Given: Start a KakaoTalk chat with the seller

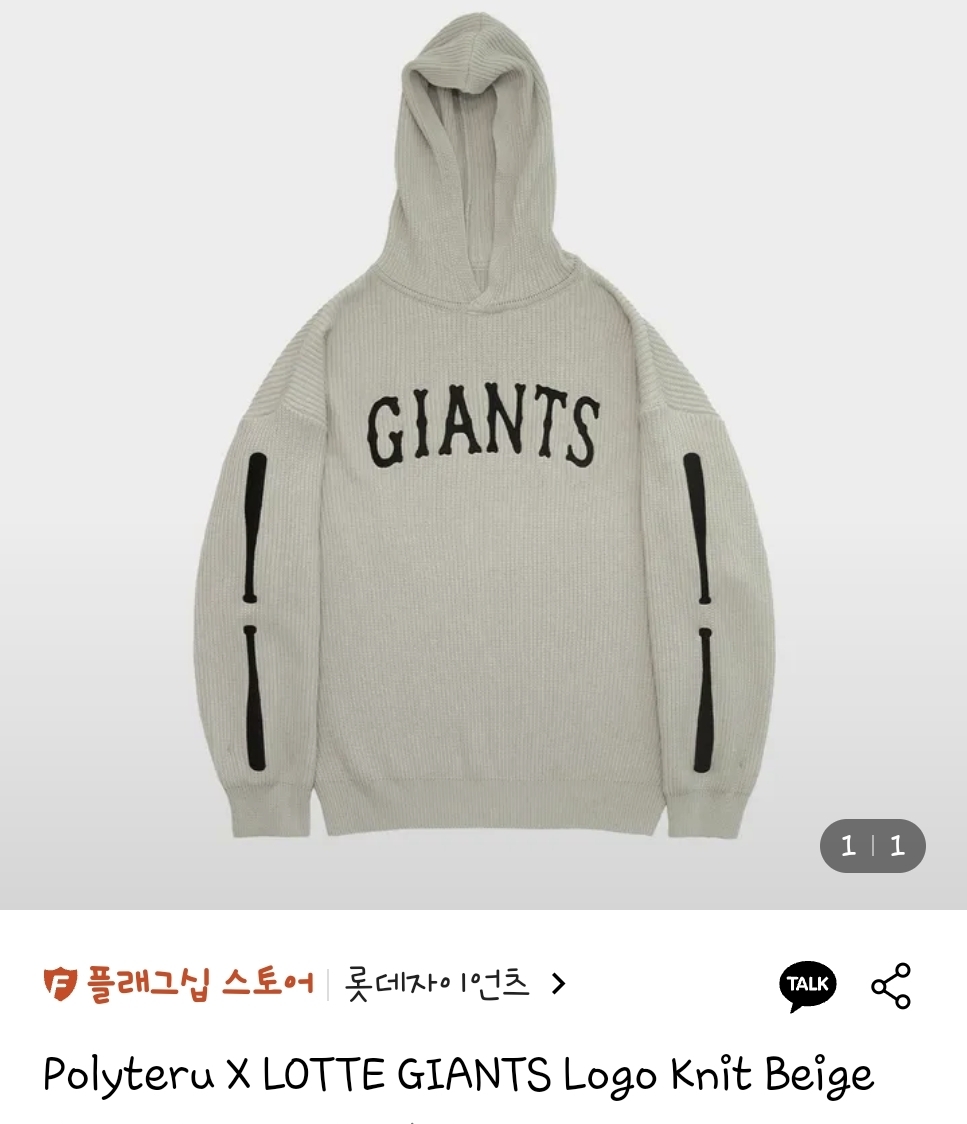Looking at the screenshot, I should coord(807,985).
